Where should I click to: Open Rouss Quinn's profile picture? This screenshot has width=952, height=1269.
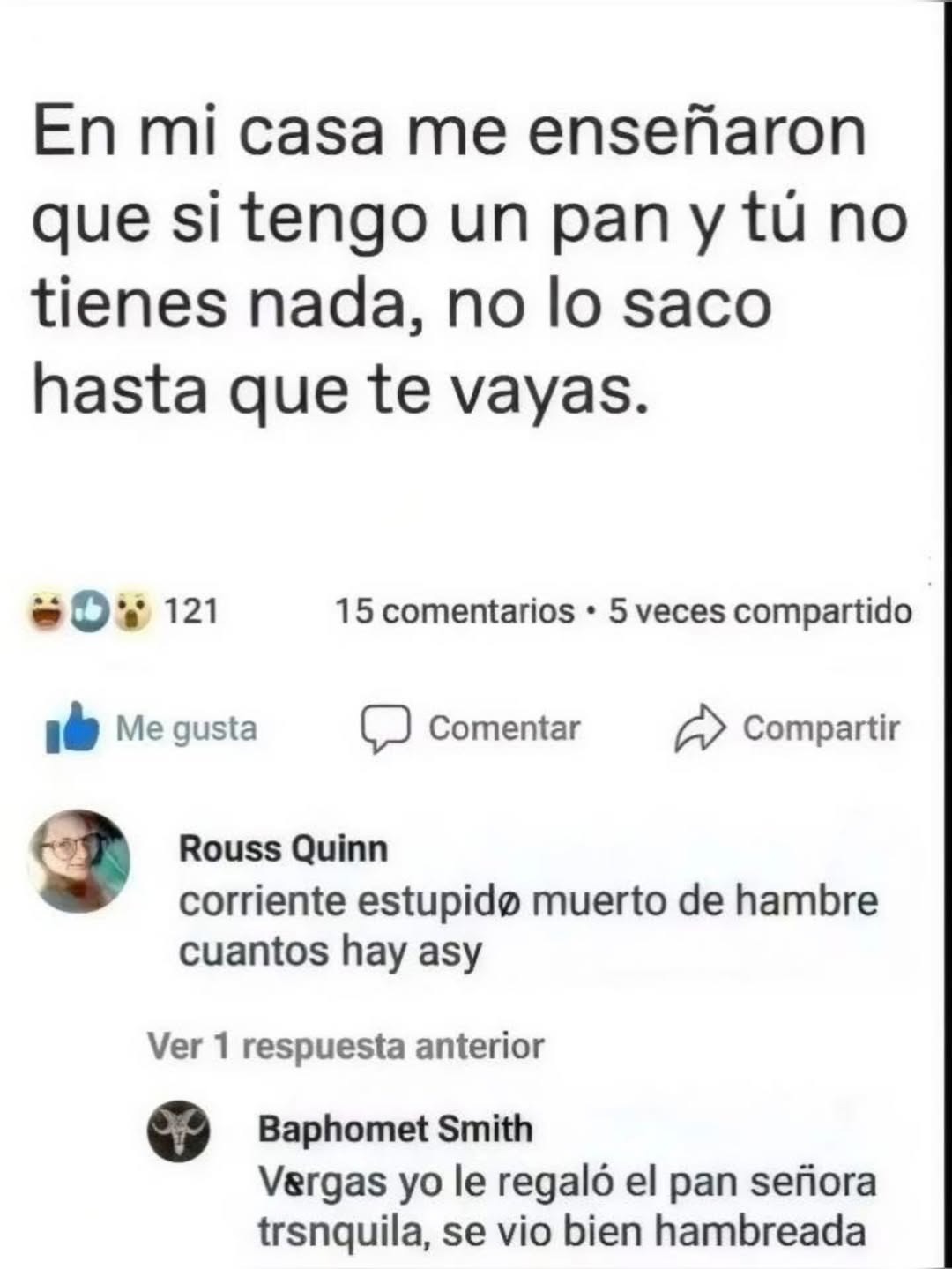79,861
